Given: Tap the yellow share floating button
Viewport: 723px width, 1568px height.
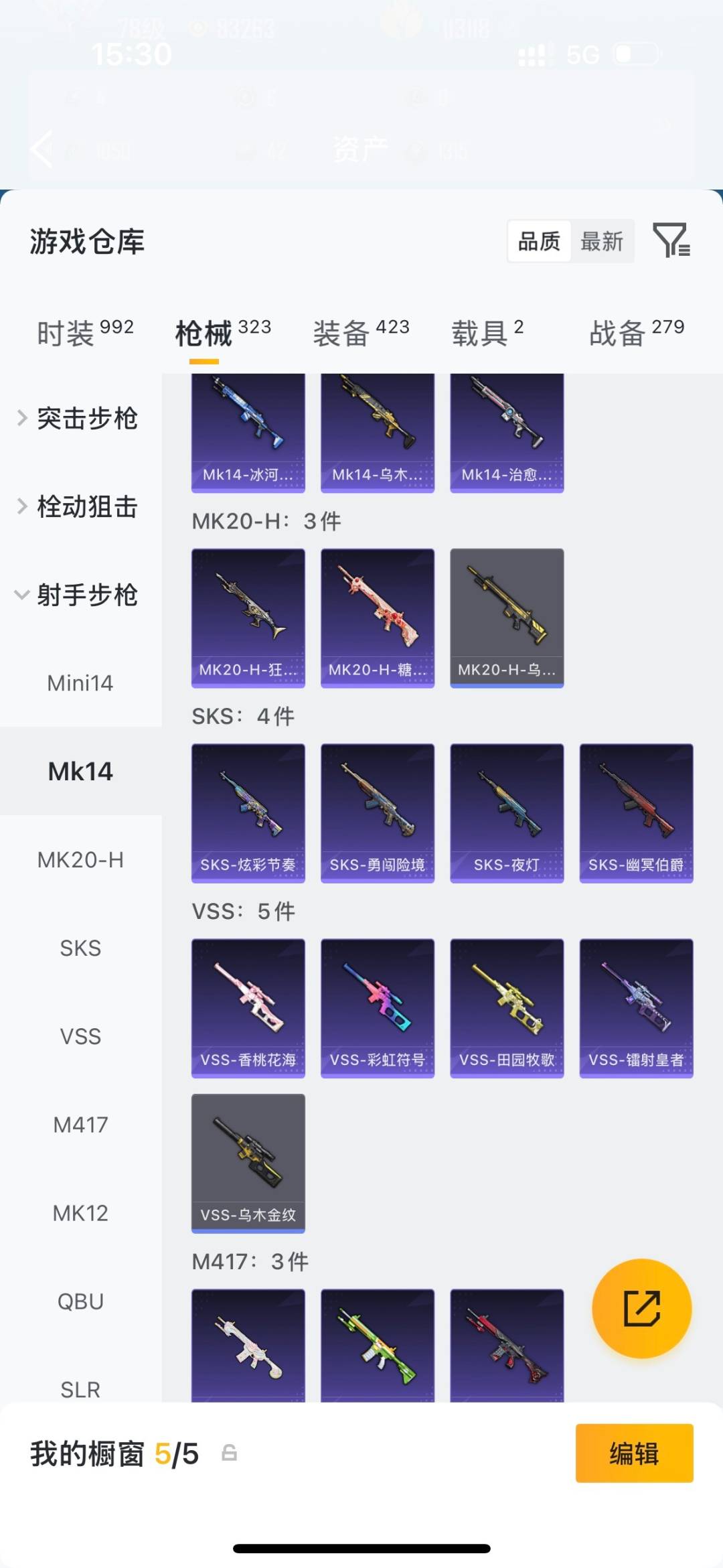Looking at the screenshot, I should click(x=641, y=1308).
